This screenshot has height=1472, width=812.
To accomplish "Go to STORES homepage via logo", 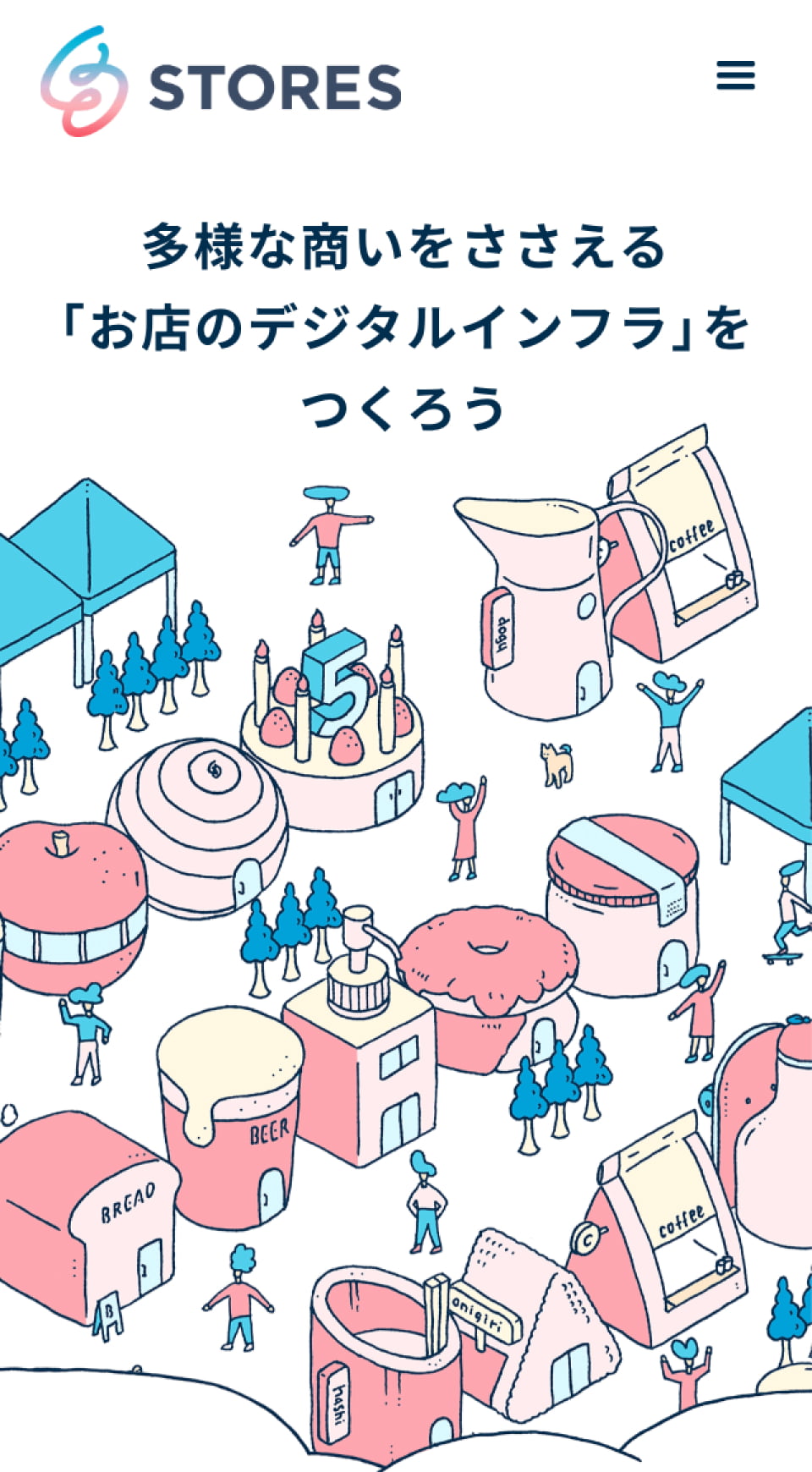I will [222, 82].
